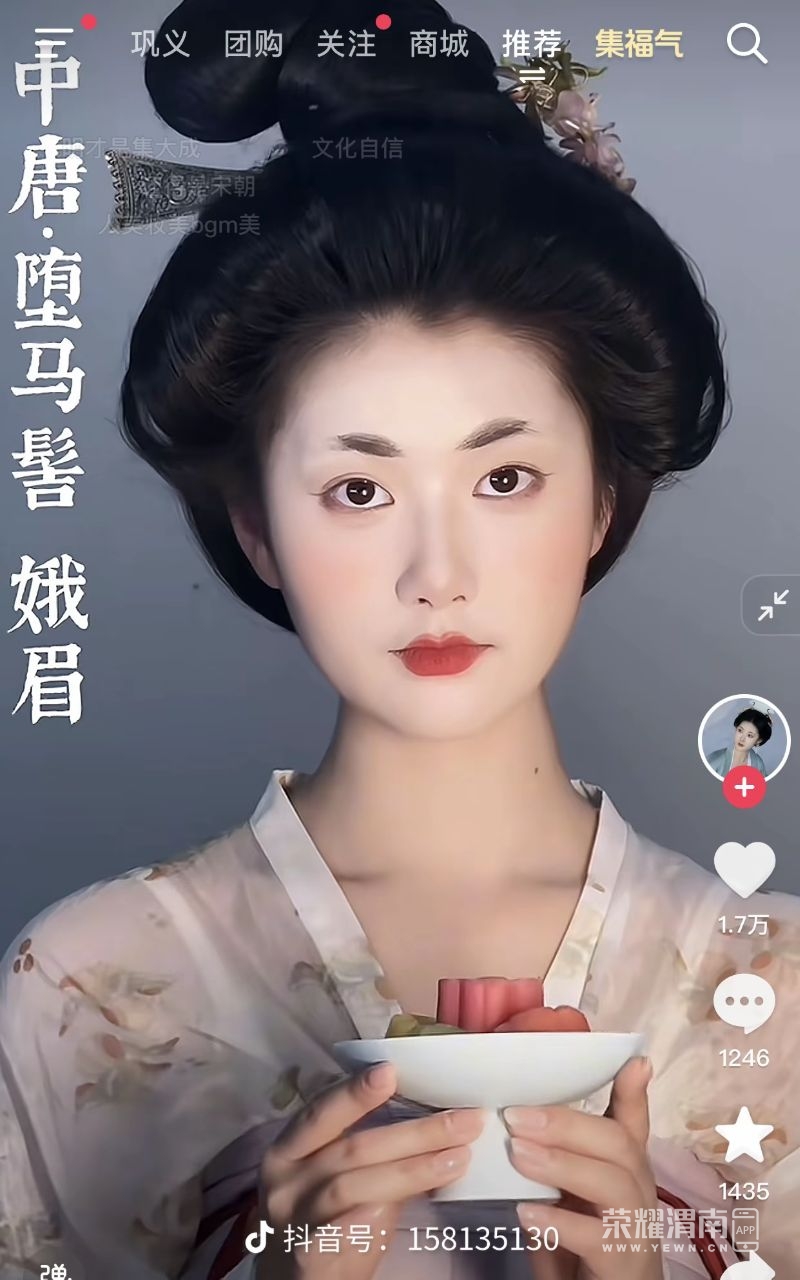Switch to the 巩义 tab
800x1280 pixels.
[x=160, y=44]
